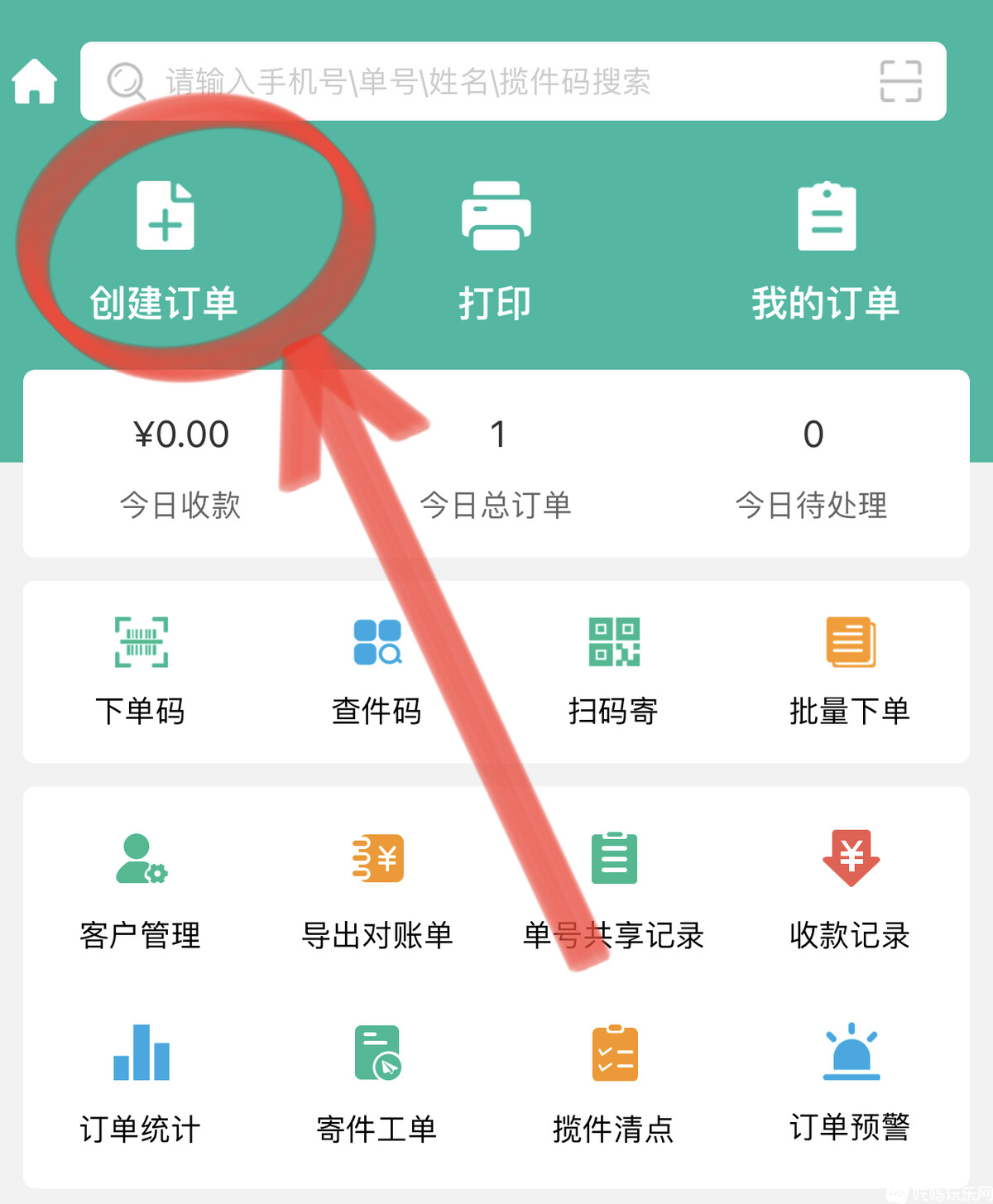
Task: Open the scan icon in search bar
Action: tap(900, 81)
